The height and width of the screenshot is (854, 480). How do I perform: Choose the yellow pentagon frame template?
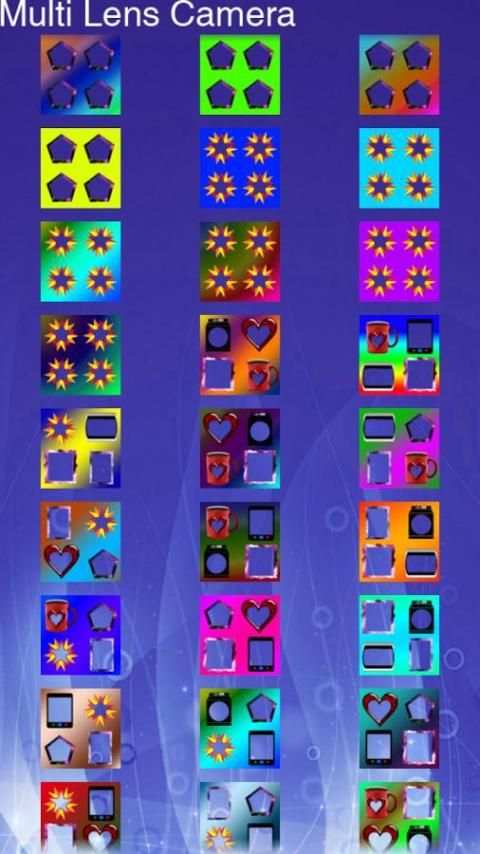(x=81, y=168)
